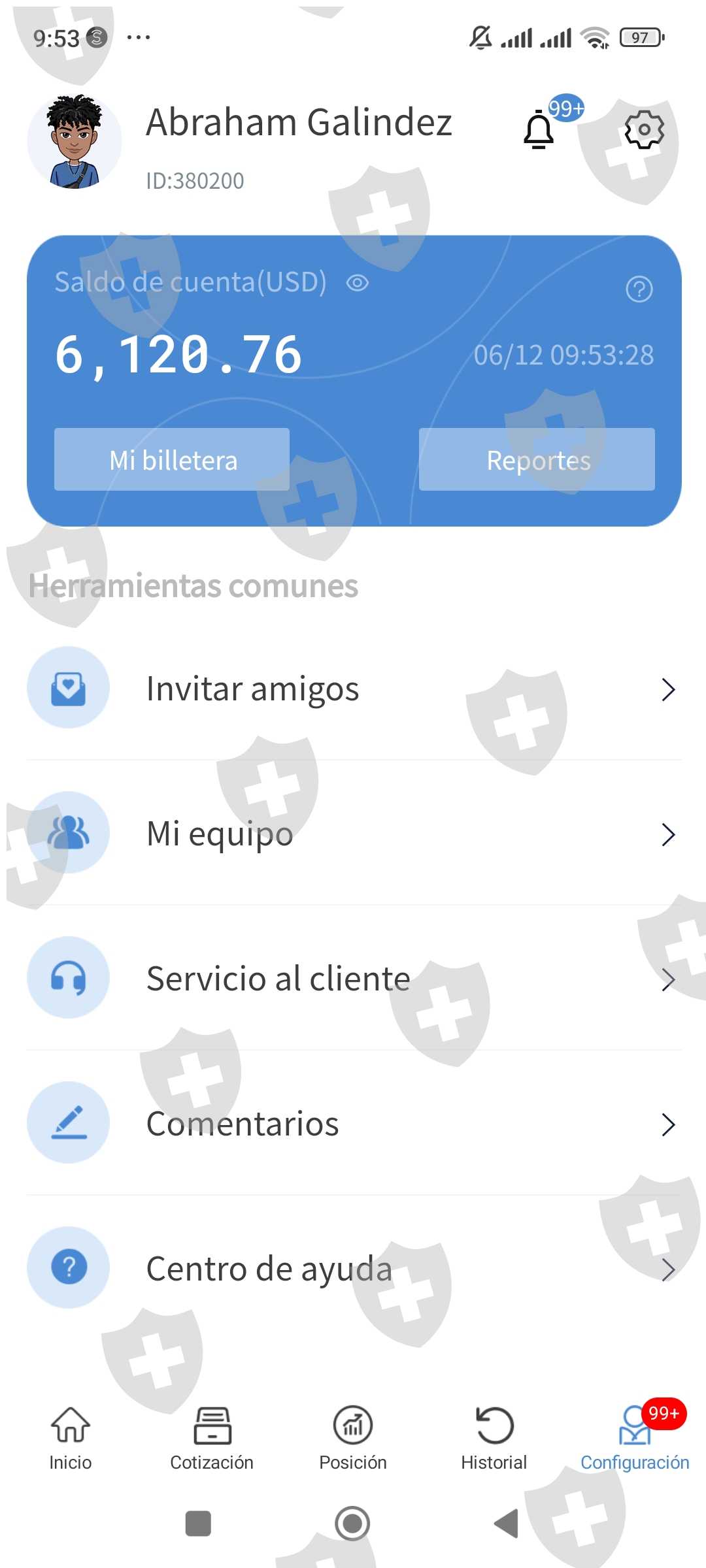This screenshot has width=706, height=1568.
Task: Tap the balance help question mark icon
Action: click(639, 289)
